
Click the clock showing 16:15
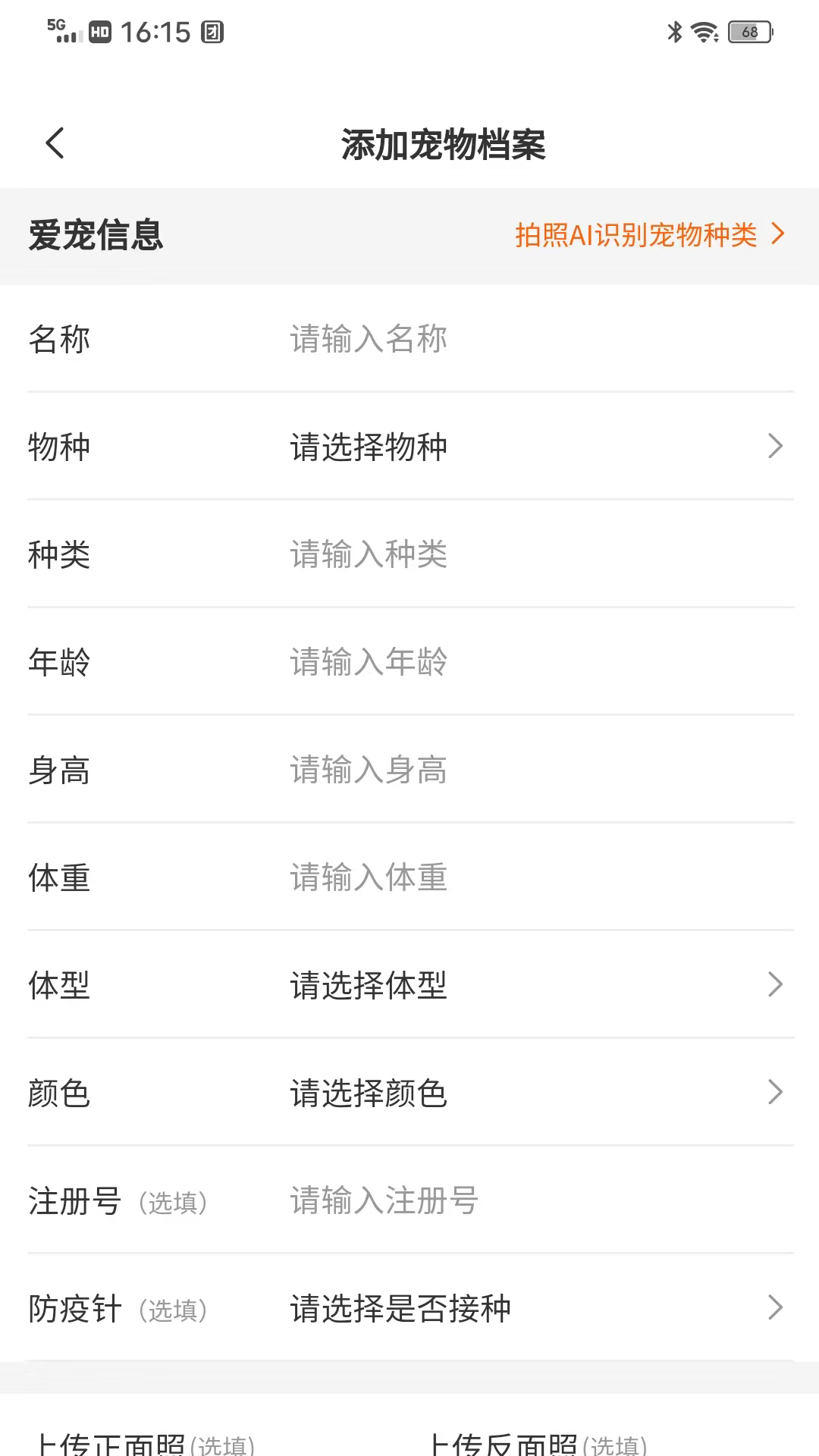[155, 33]
